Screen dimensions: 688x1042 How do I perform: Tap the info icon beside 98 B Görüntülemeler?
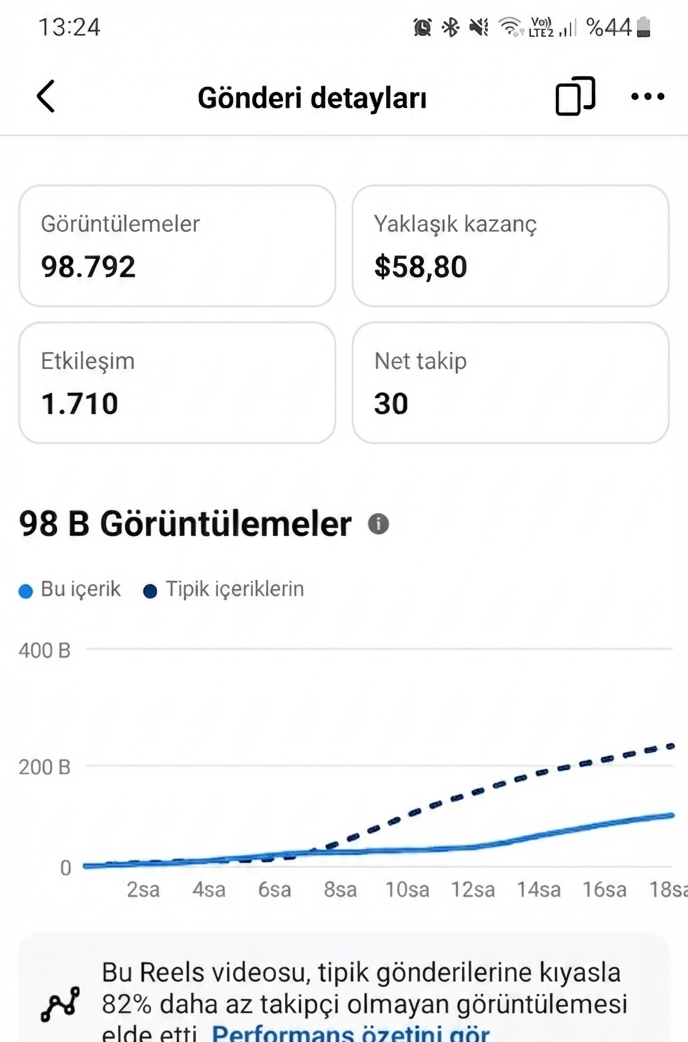[378, 524]
